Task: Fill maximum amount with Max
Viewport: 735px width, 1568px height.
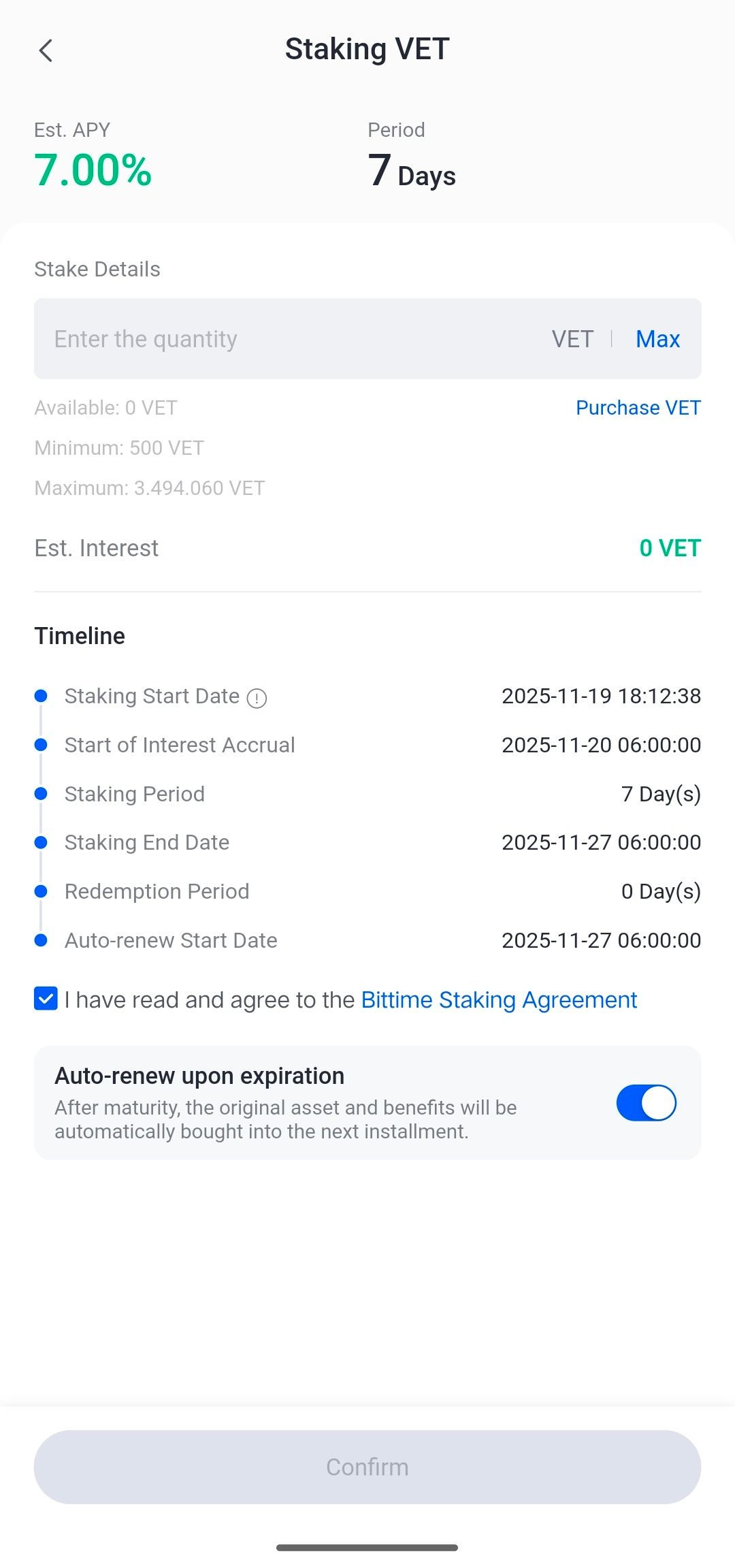Action: point(657,339)
